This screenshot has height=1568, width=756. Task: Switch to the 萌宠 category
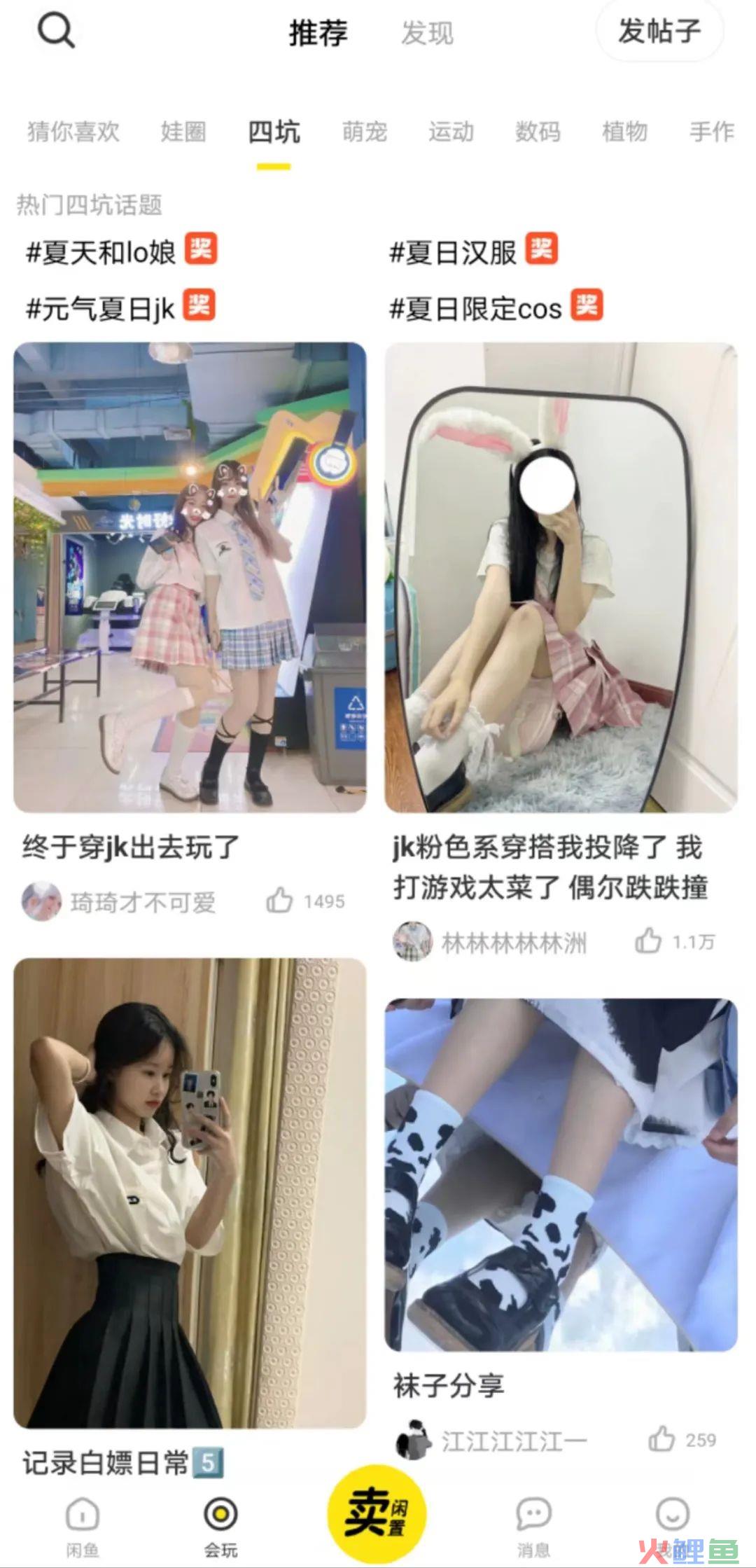pos(365,132)
